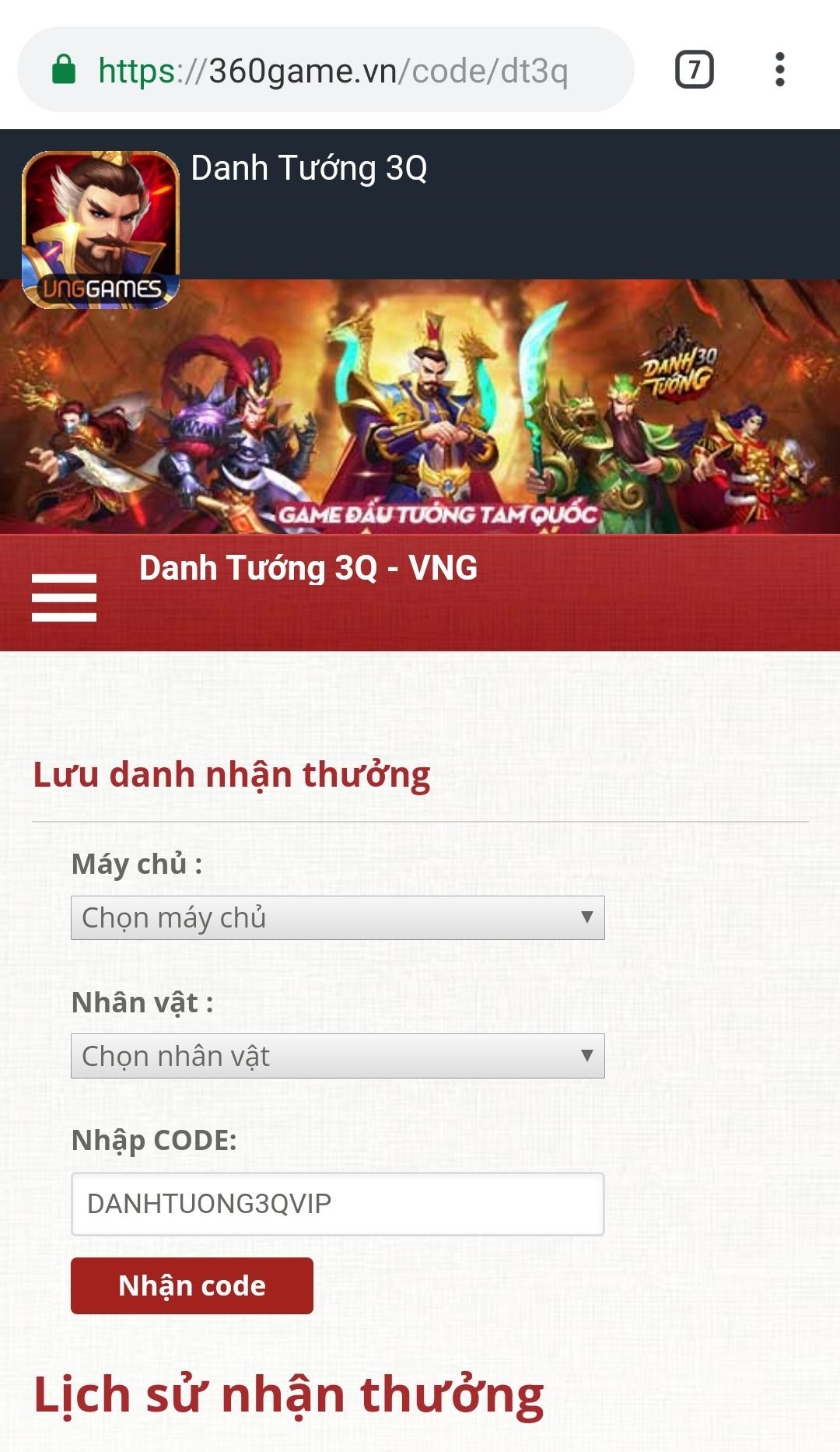
Task: Open the hamburger navigation menu
Action: [x=64, y=598]
